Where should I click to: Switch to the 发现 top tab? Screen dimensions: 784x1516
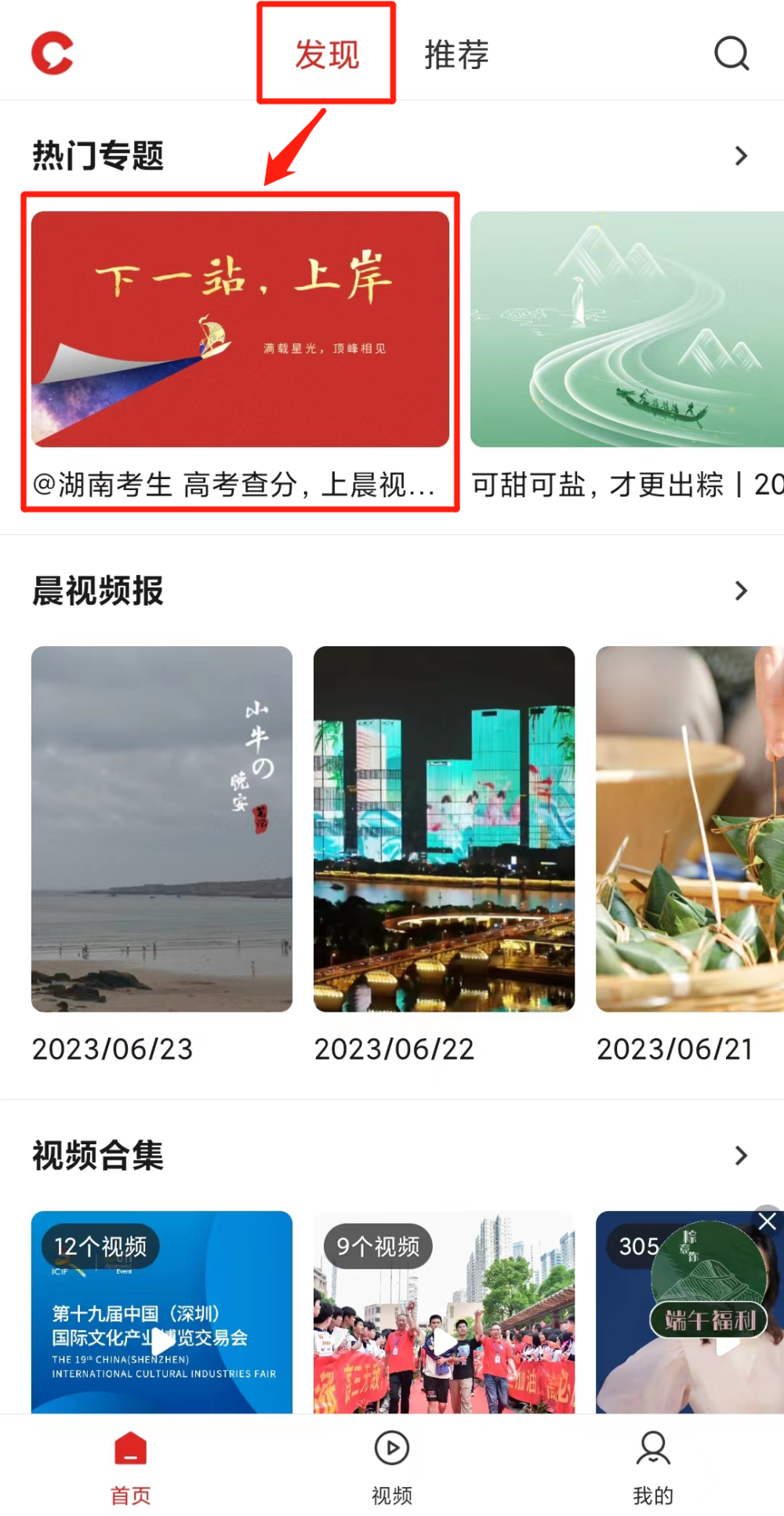point(327,55)
